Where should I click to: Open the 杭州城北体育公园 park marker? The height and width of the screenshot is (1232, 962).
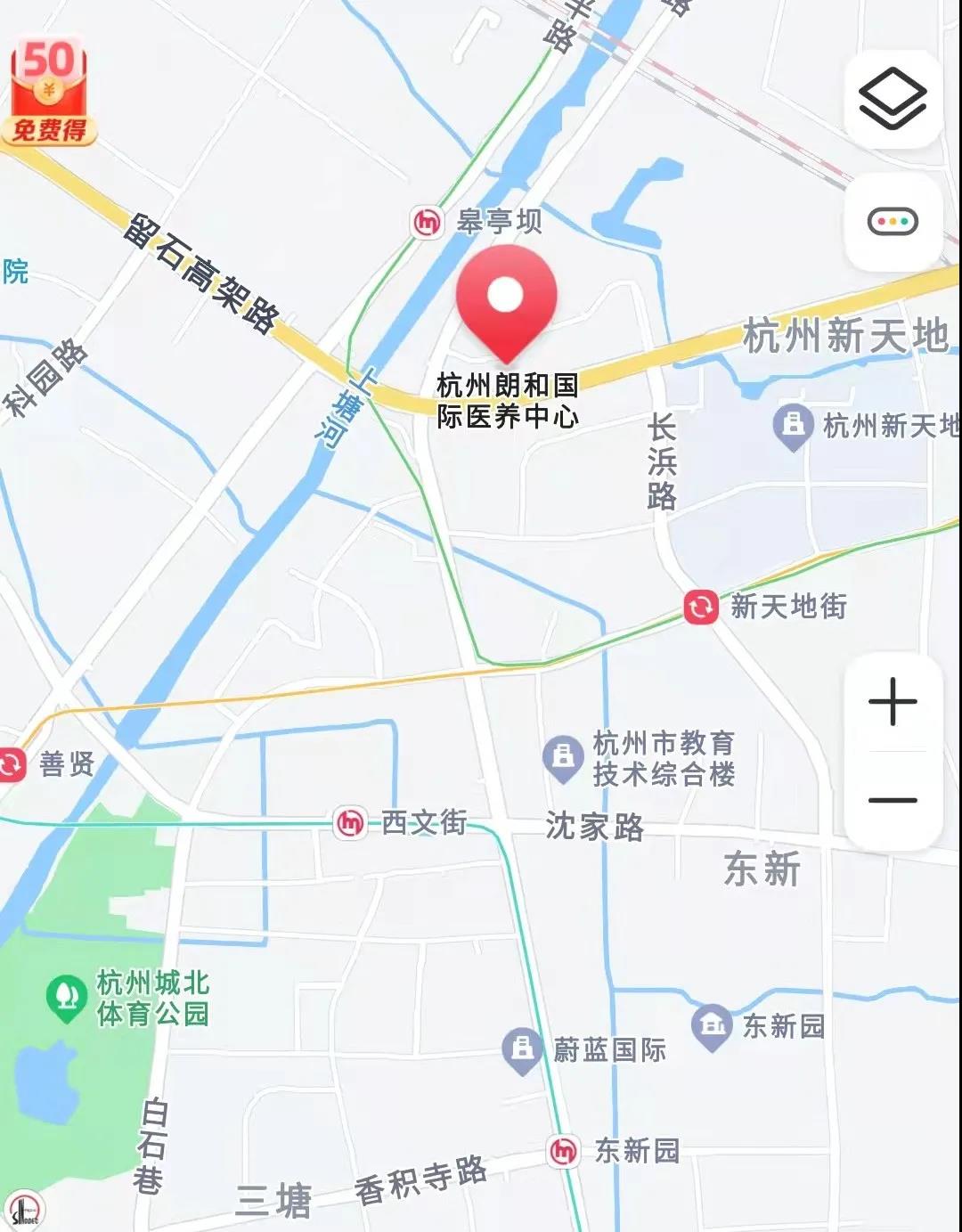click(65, 999)
